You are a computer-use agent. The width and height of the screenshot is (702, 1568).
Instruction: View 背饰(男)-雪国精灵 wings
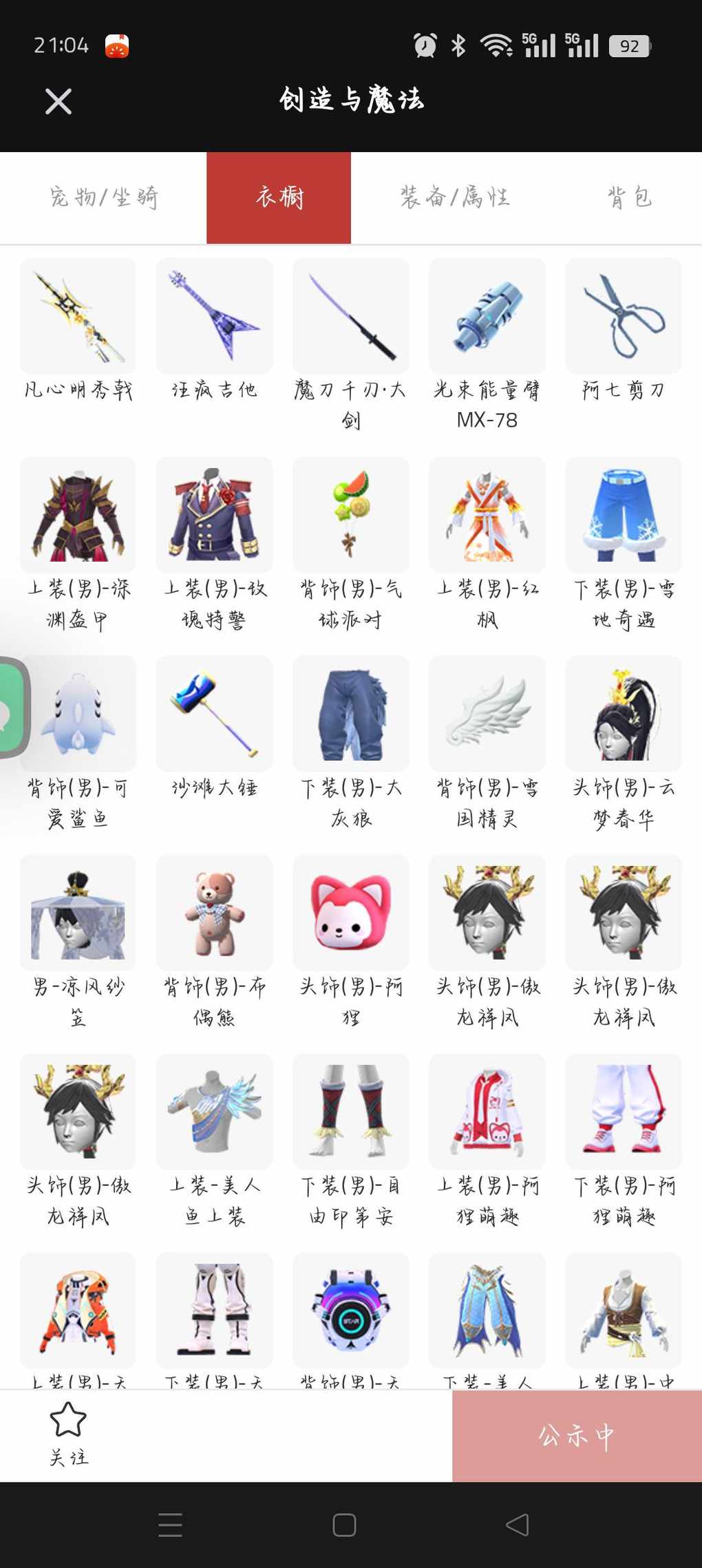coord(487,714)
